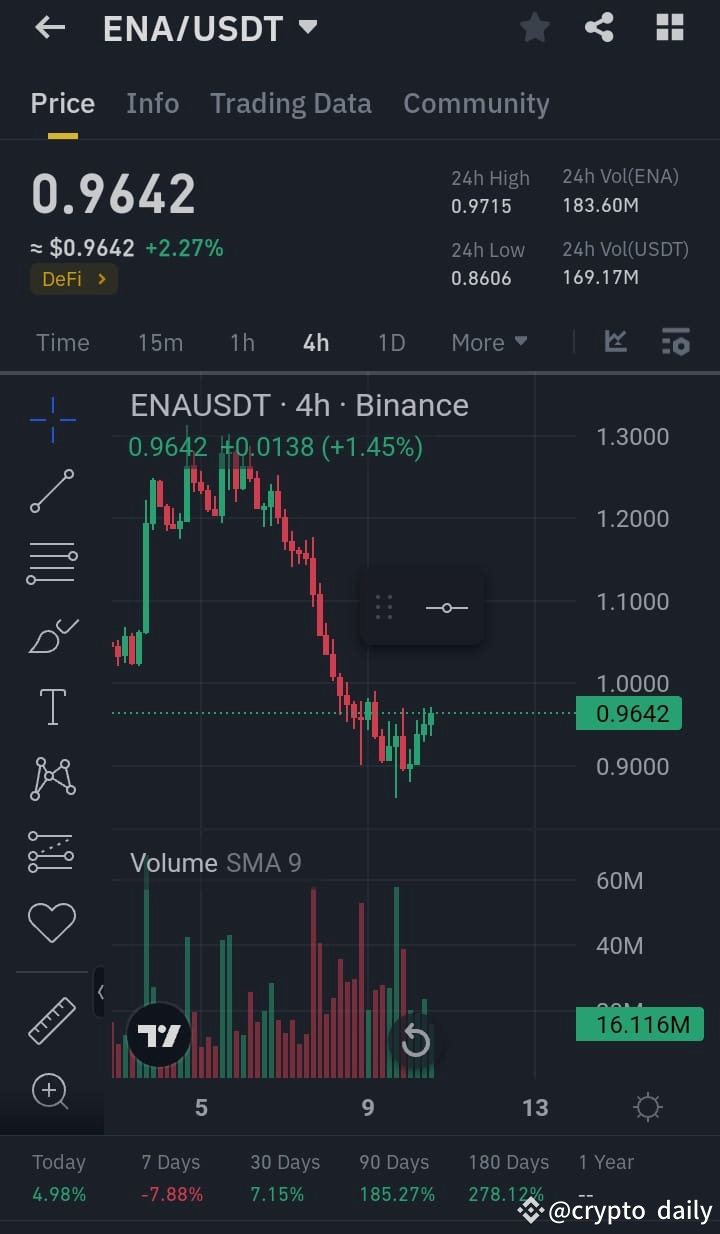Select the trend line drawing tool
720x1234 pixels.
point(51,490)
